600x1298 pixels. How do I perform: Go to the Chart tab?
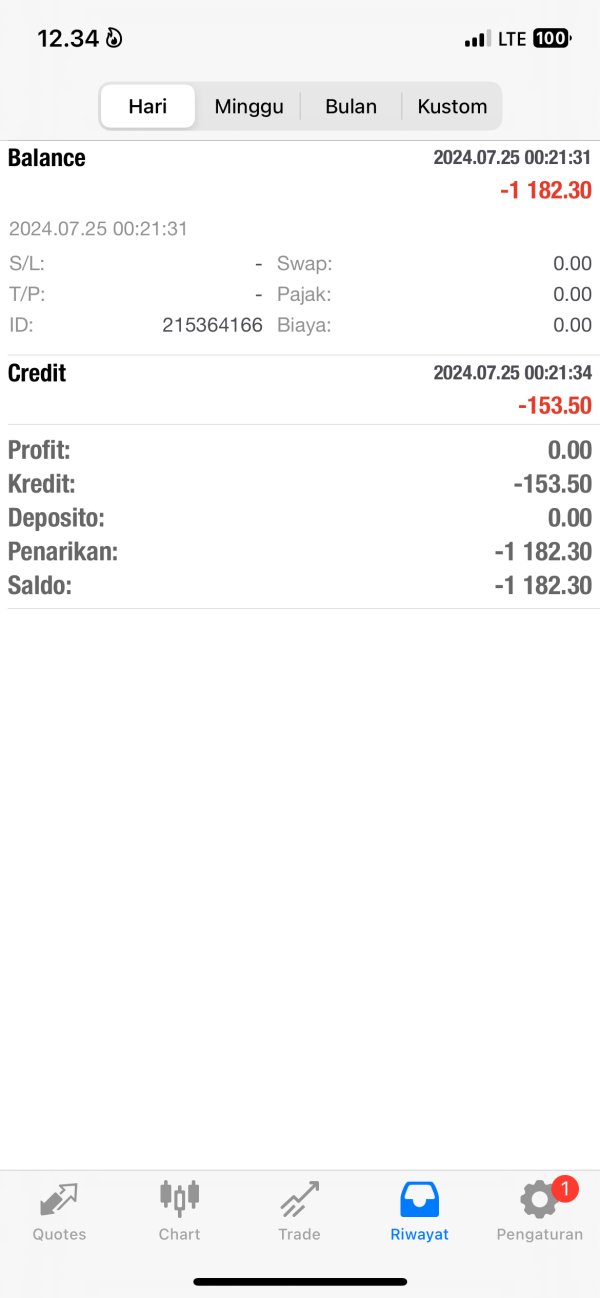click(x=179, y=1211)
